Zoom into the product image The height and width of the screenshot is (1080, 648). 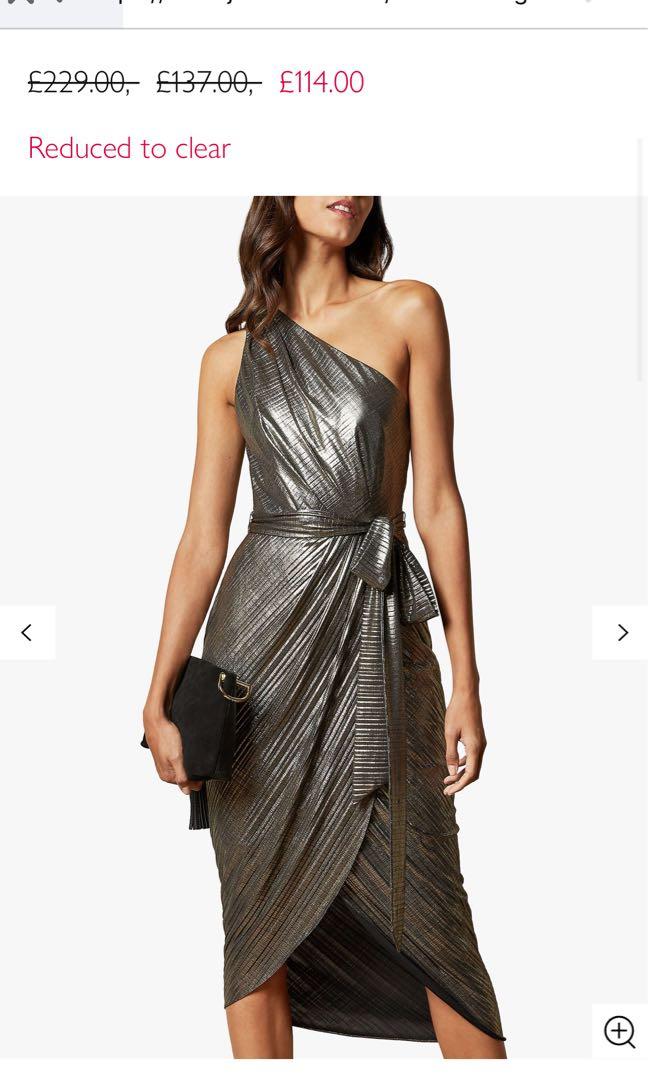tap(620, 1031)
